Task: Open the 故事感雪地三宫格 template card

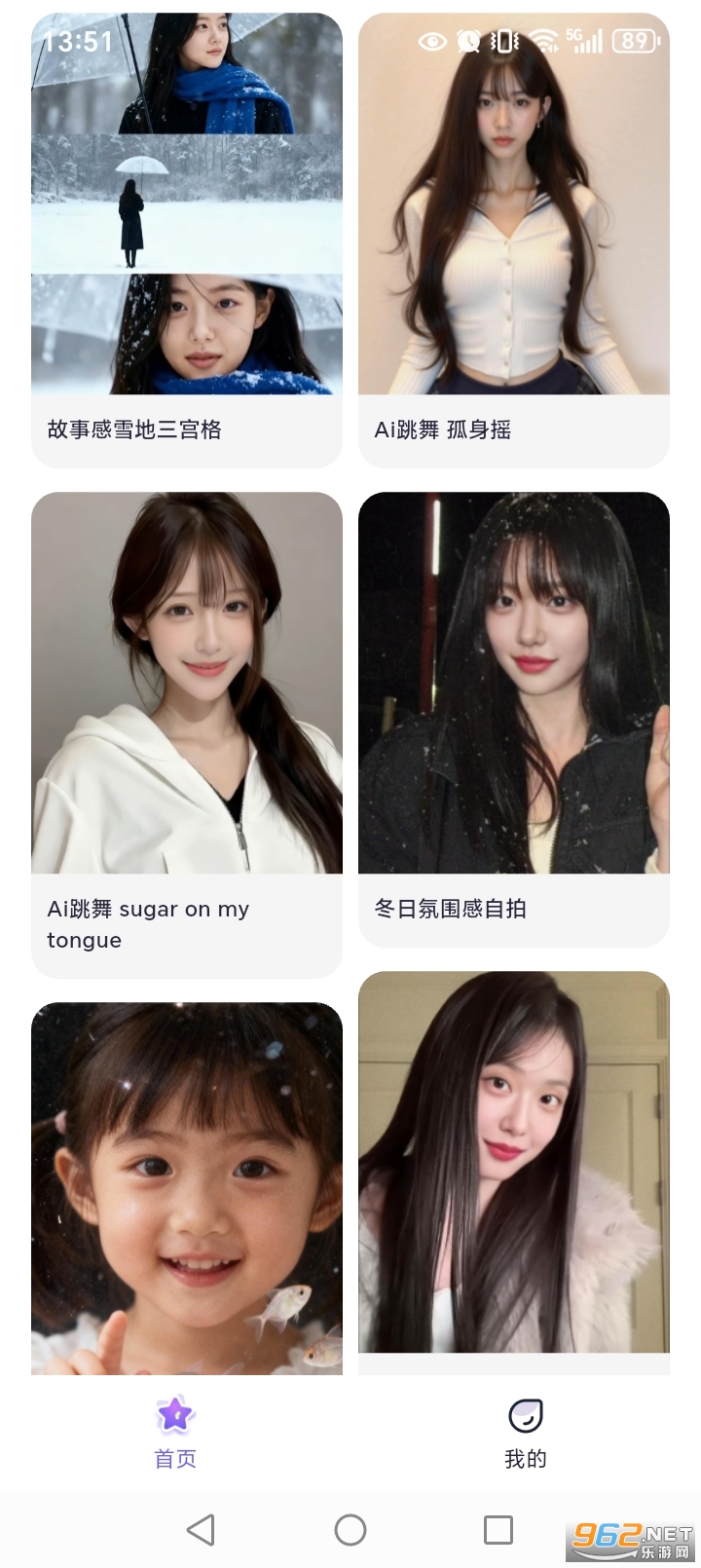Action: 187,239
